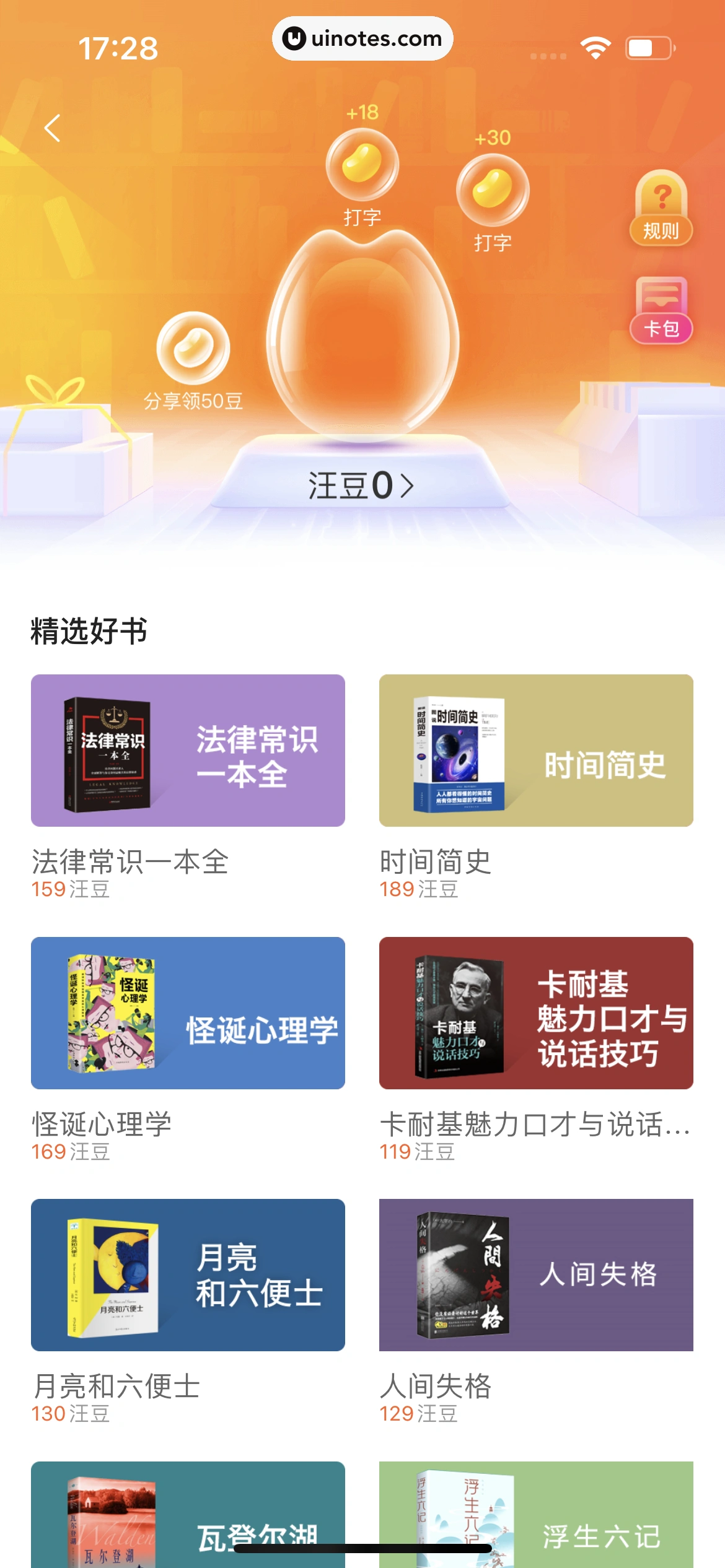Go back using the top-left arrow
Image resolution: width=725 pixels, height=1568 pixels.
(53, 128)
